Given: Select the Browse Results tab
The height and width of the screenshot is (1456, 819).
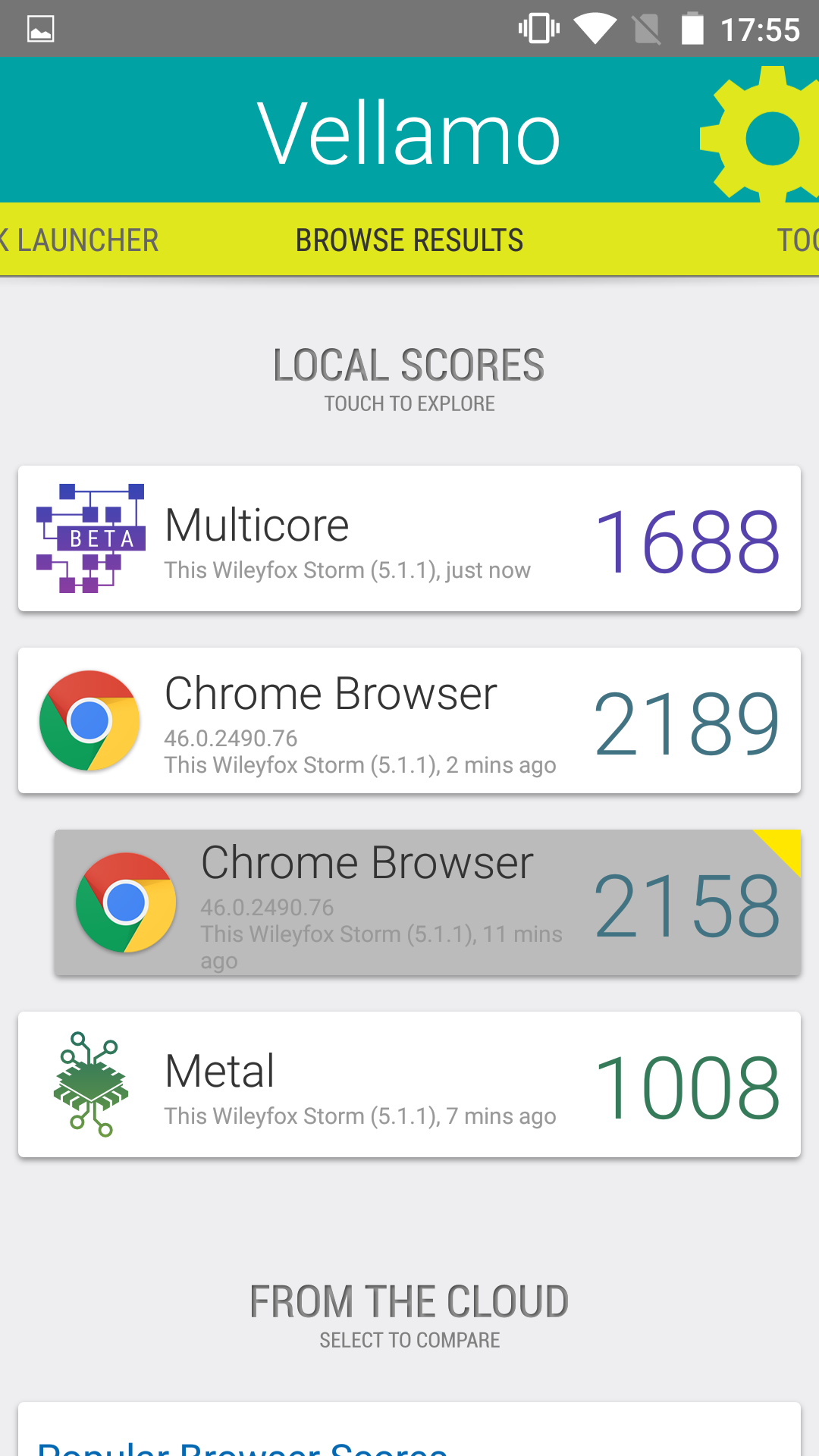Looking at the screenshot, I should coord(409,240).
